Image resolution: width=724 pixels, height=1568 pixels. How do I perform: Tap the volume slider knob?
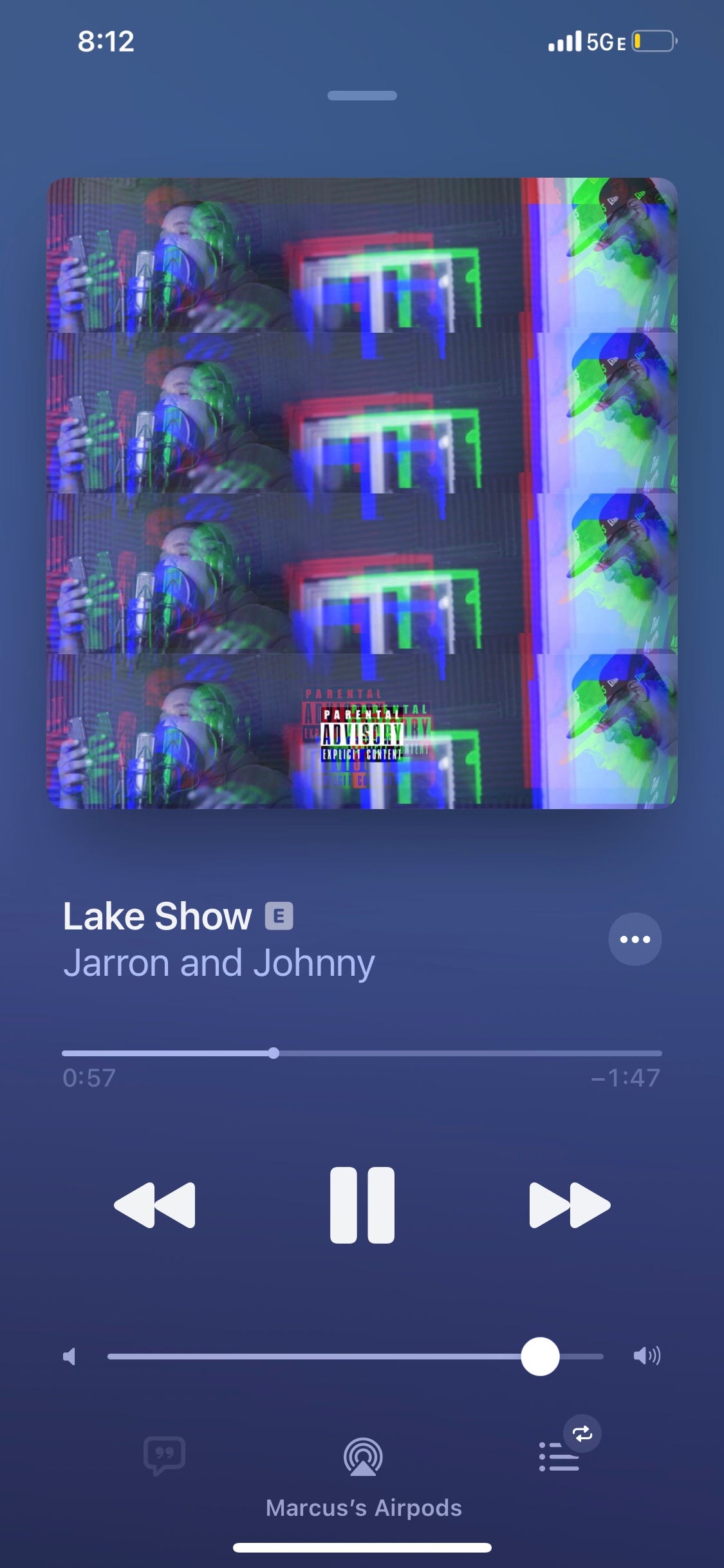pos(540,1356)
